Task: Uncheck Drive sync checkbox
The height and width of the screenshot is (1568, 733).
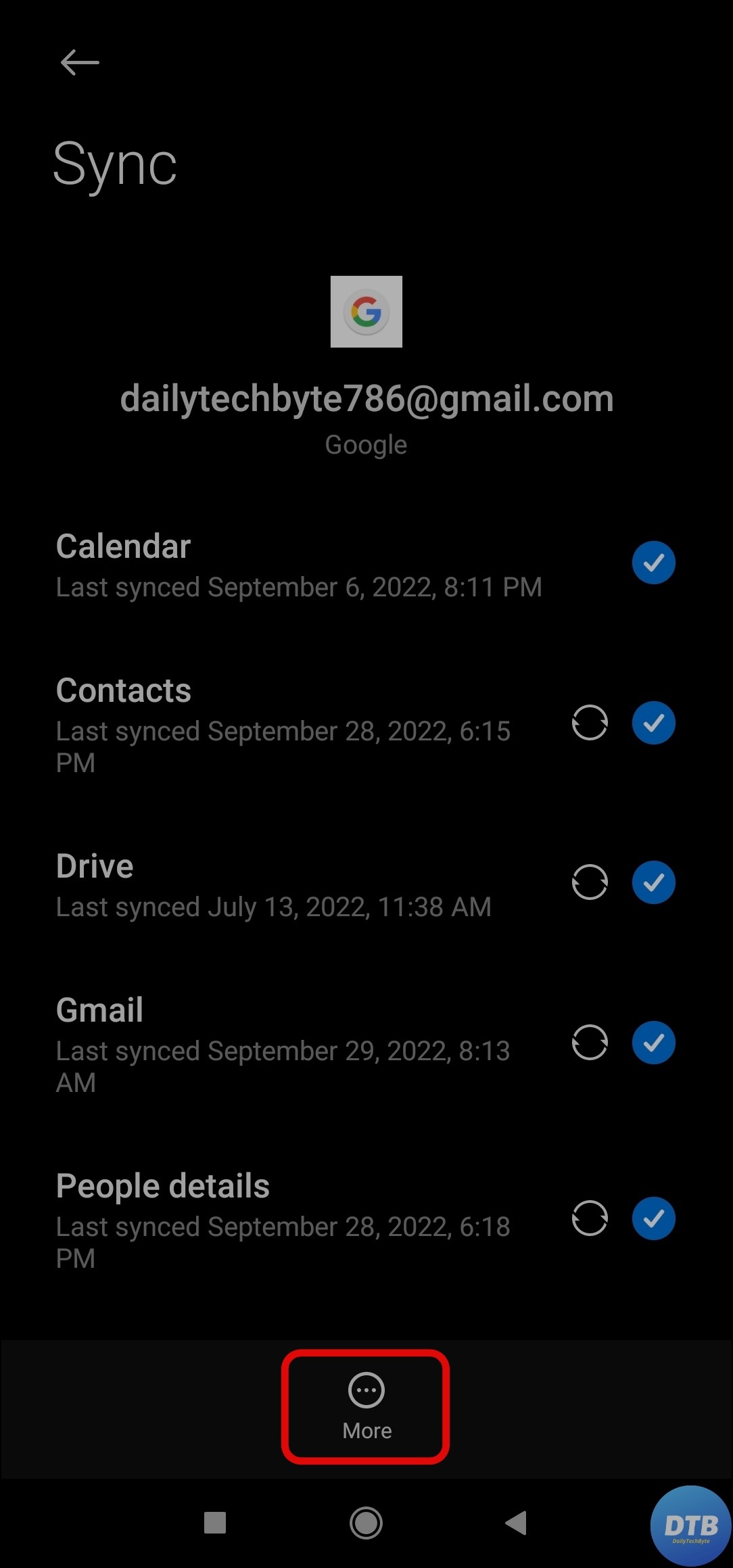Action: pyautogui.click(x=653, y=882)
